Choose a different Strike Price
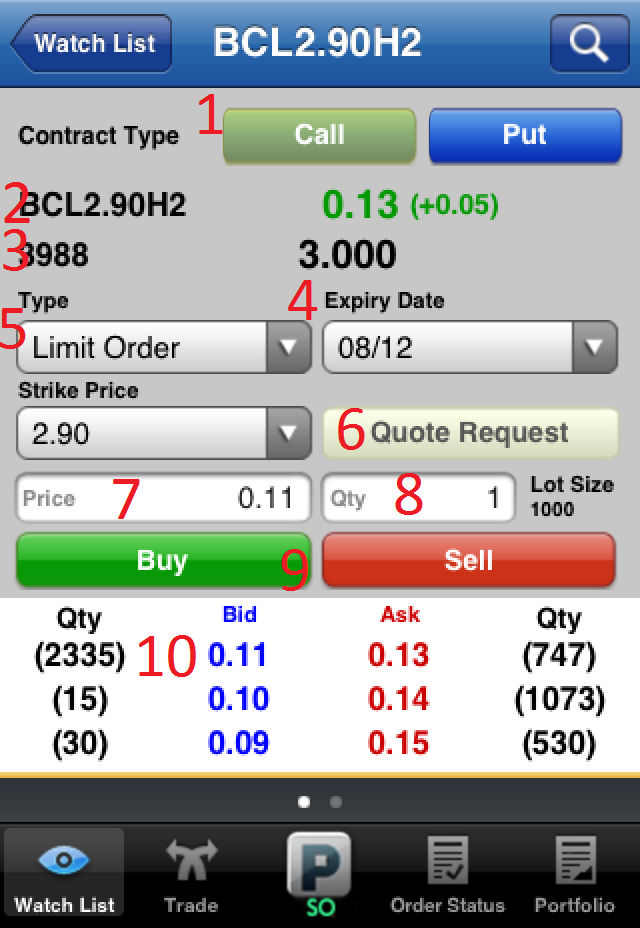The image size is (640, 928). tap(165, 433)
